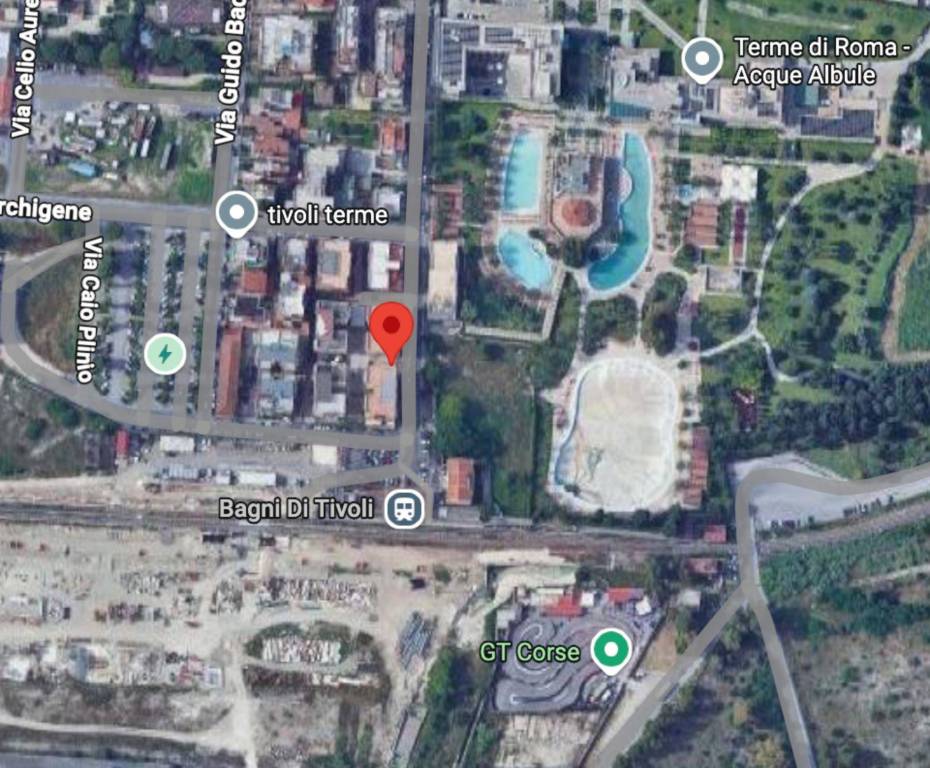
Task: Select the GT Corse place marker
Action: coord(609,651)
